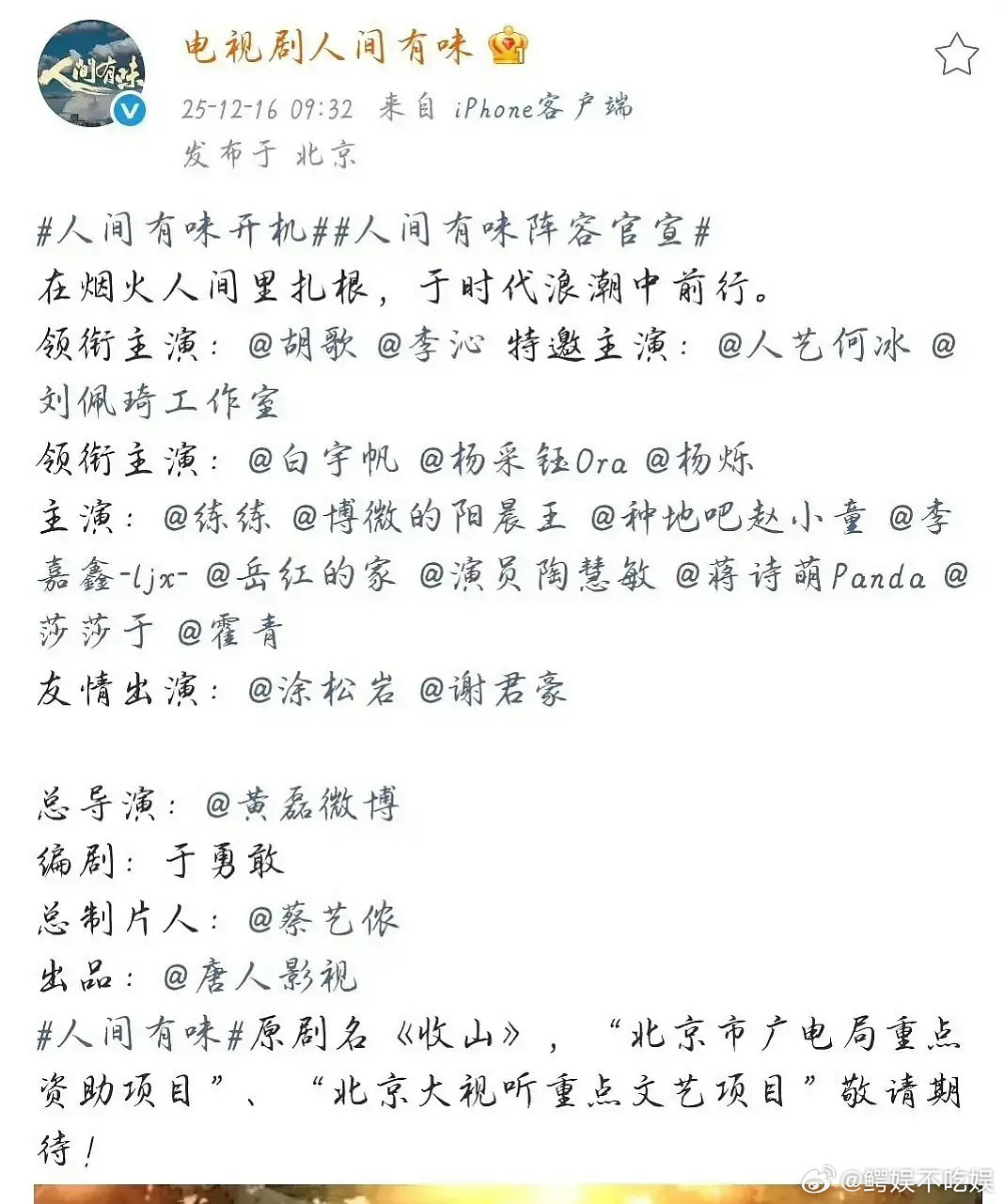This screenshot has width=1004, height=1204.
Task: Open the @人艺何冰 profile link
Action: pyautogui.click(x=812, y=344)
